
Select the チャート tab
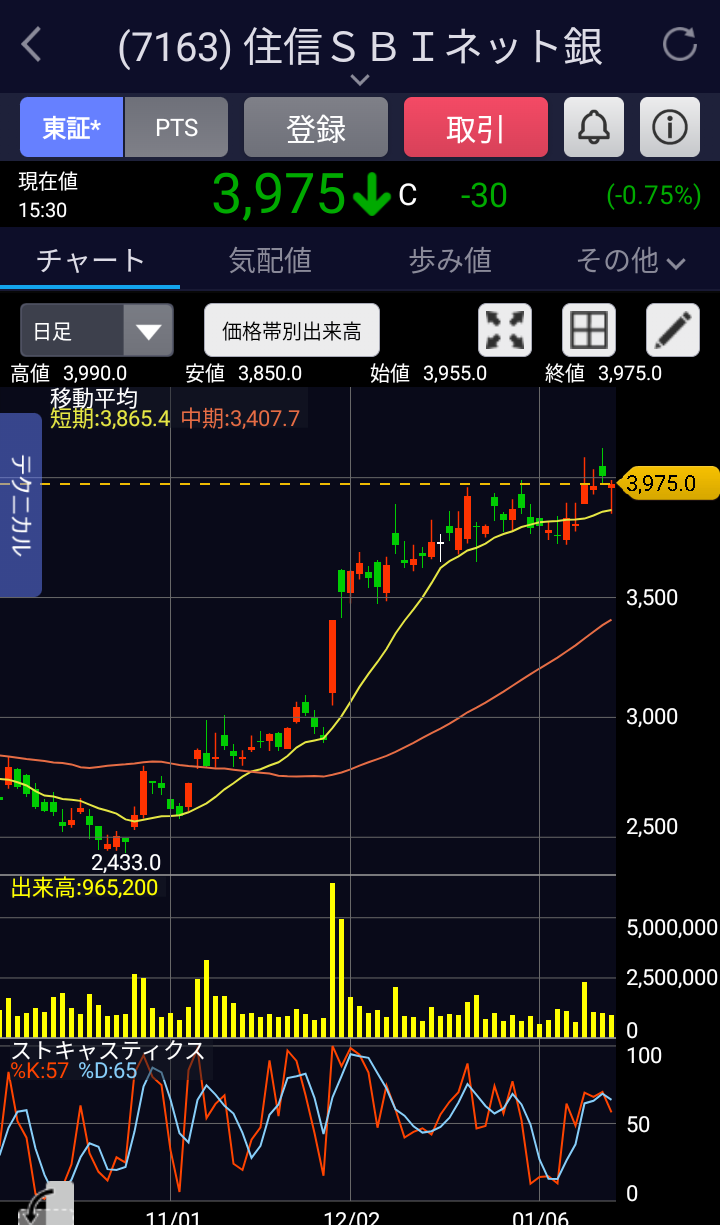click(90, 261)
